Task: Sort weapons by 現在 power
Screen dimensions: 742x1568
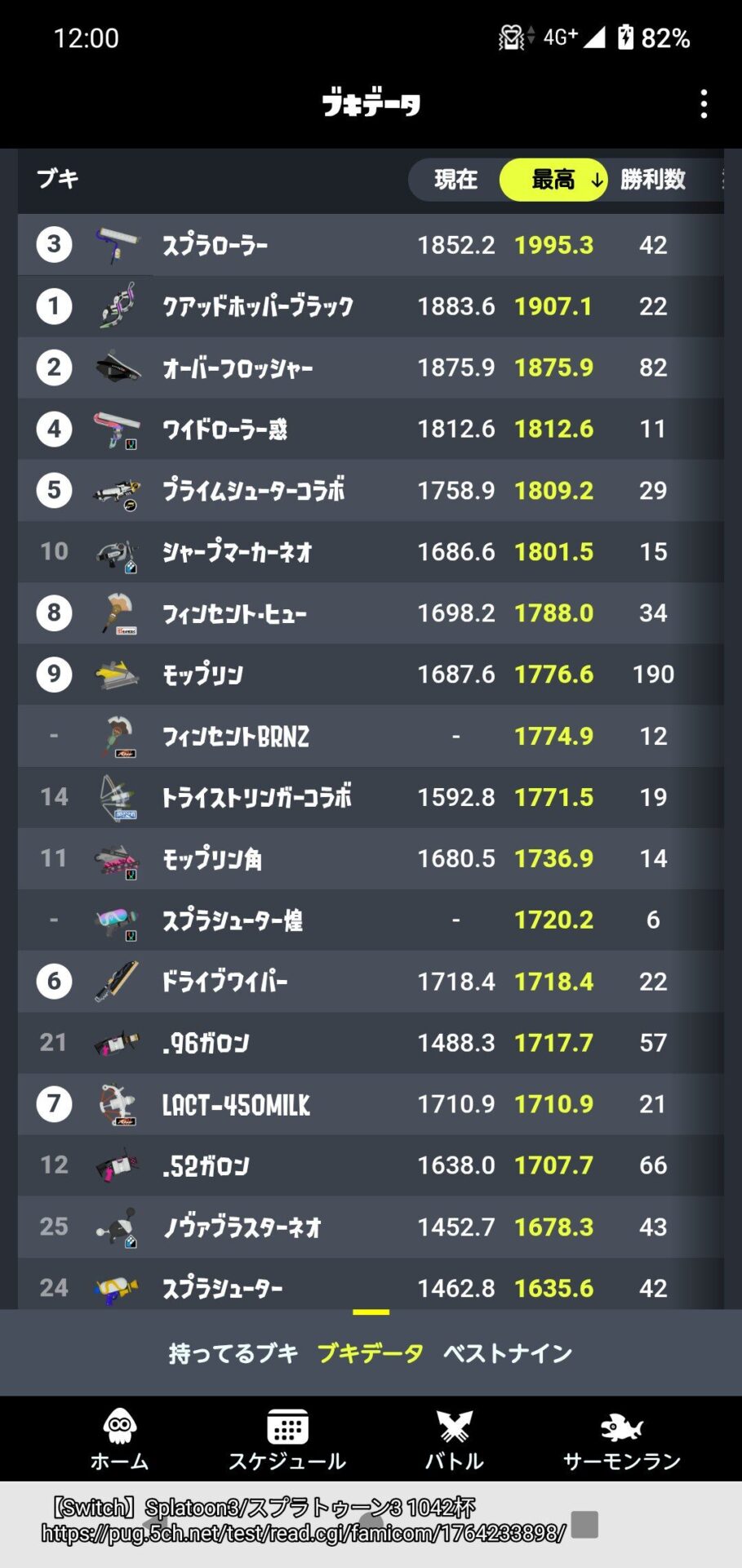Action: [x=455, y=180]
